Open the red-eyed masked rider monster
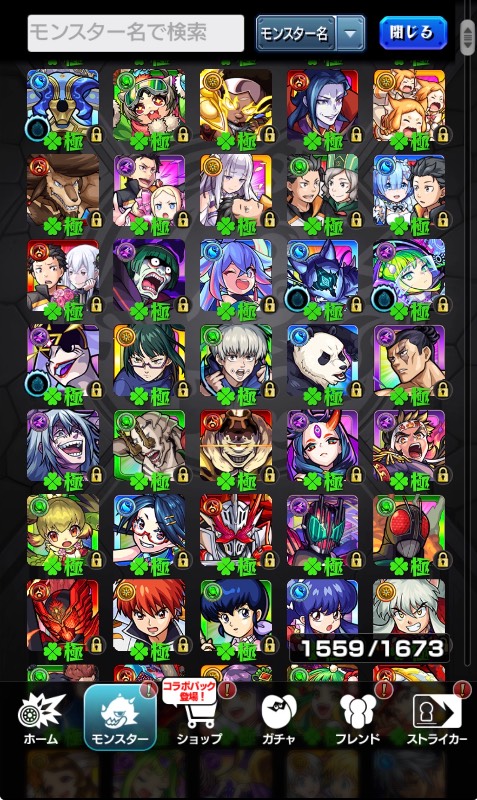 click(x=409, y=531)
